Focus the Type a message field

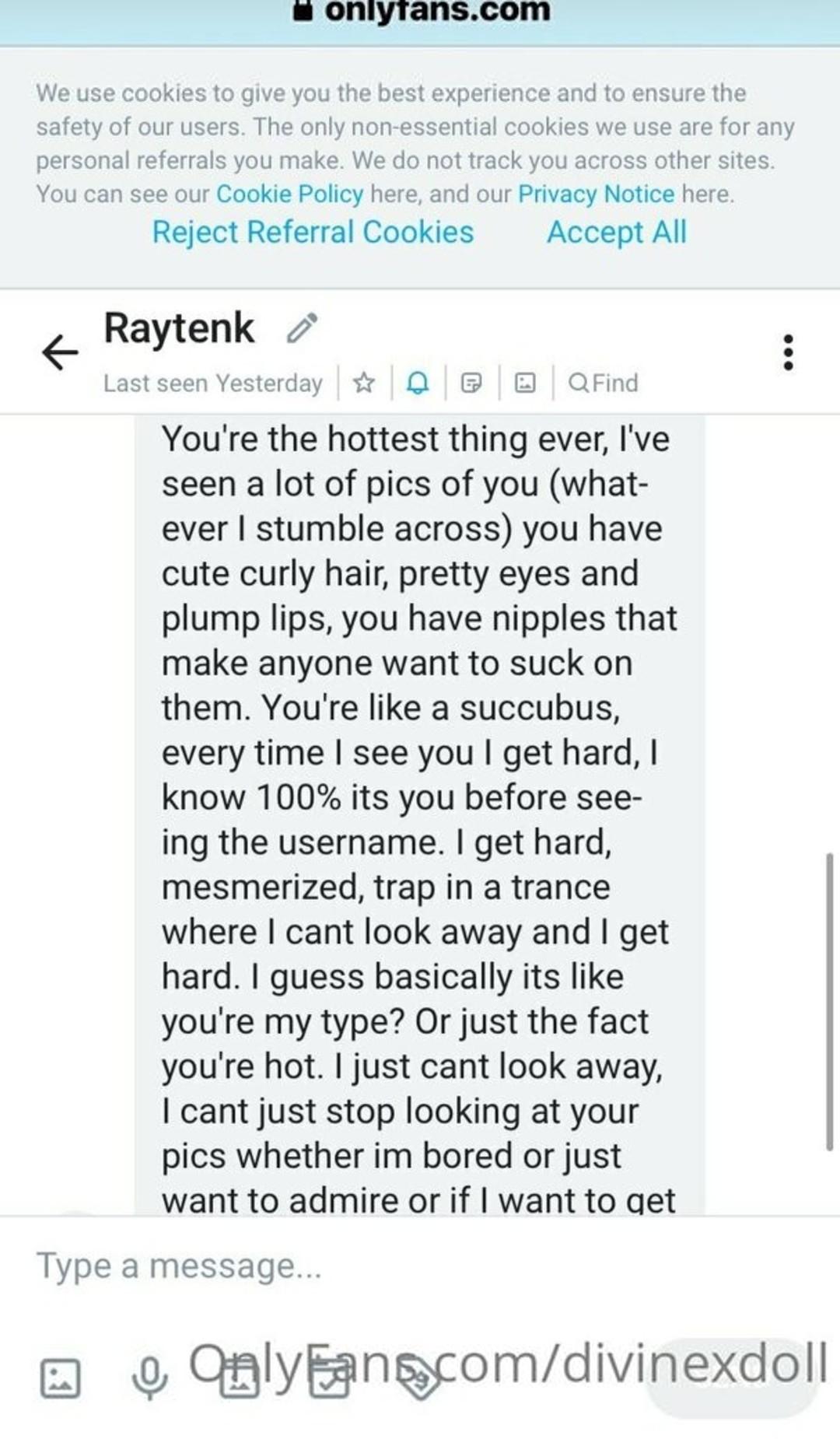click(x=420, y=1266)
